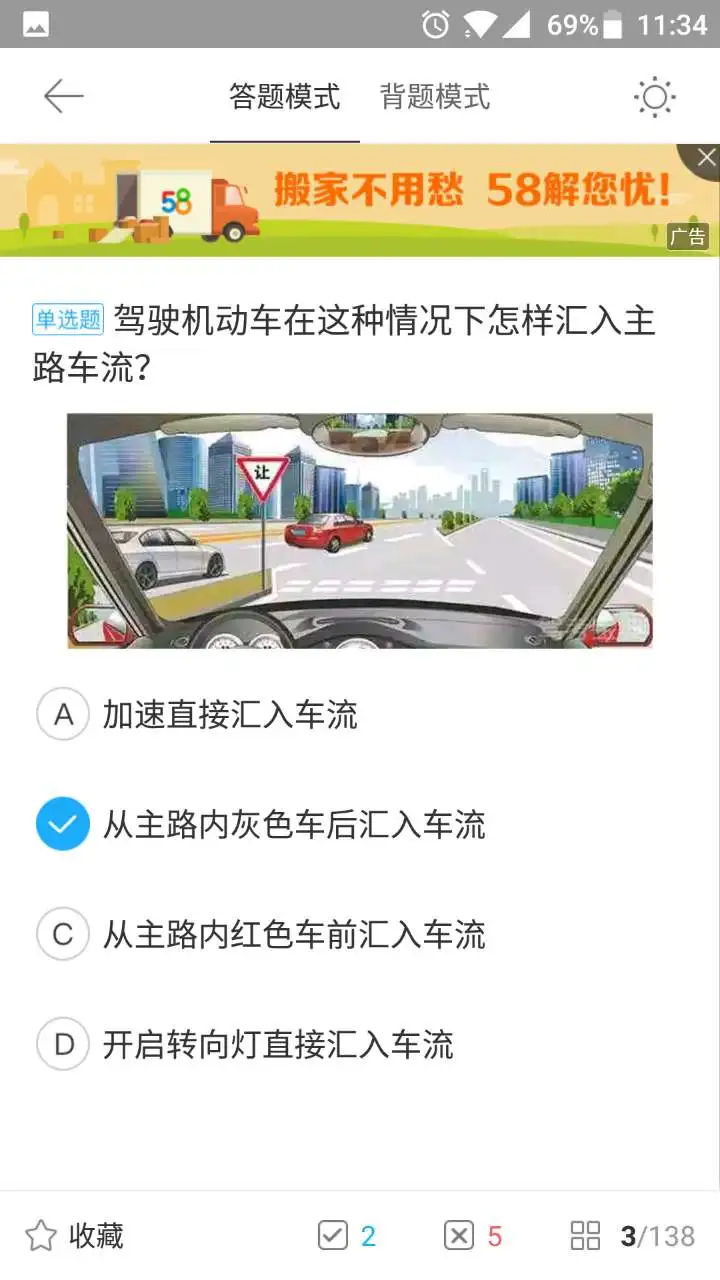
Task: Go back using the top arrow
Action: click(63, 97)
